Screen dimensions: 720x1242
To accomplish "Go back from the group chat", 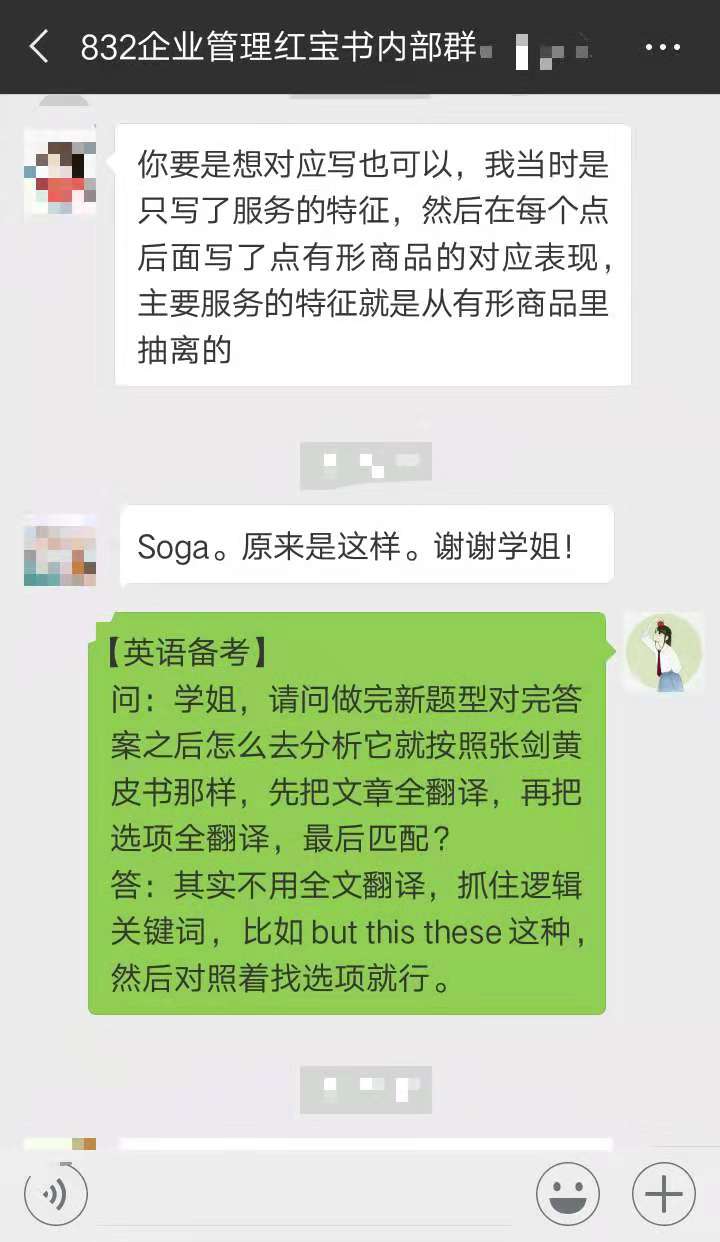I will pos(38,47).
